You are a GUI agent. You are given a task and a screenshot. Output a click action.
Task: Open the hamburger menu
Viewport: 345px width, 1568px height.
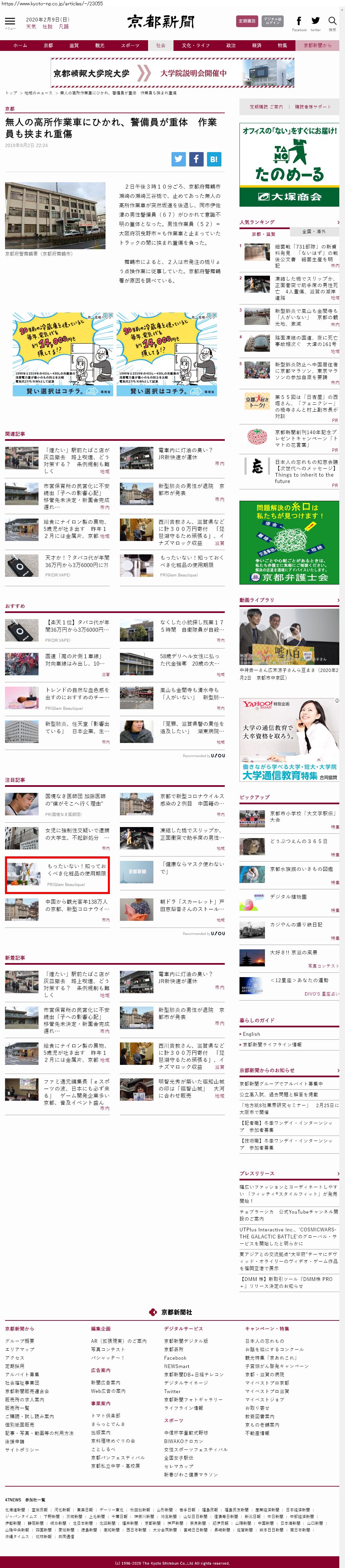click(x=10, y=22)
